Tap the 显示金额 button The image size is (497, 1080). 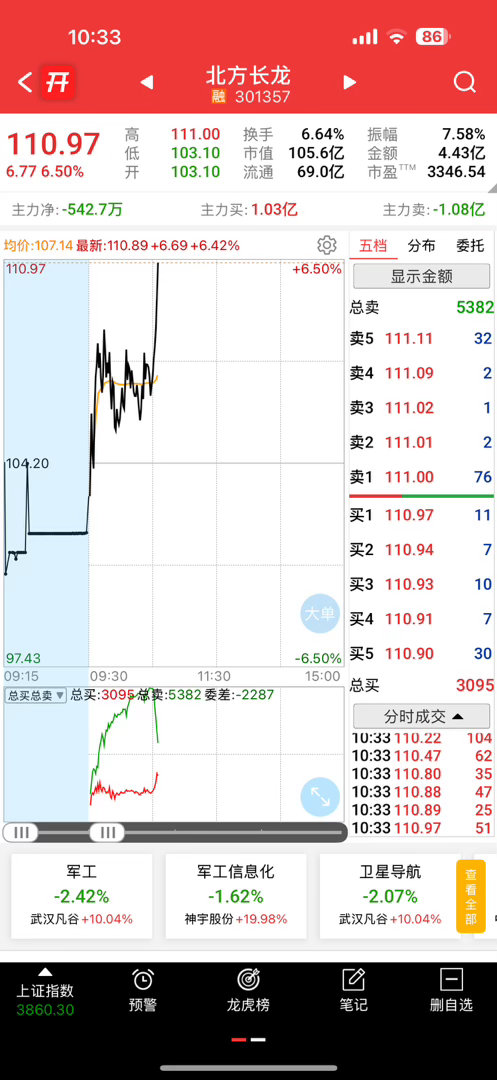(x=423, y=277)
